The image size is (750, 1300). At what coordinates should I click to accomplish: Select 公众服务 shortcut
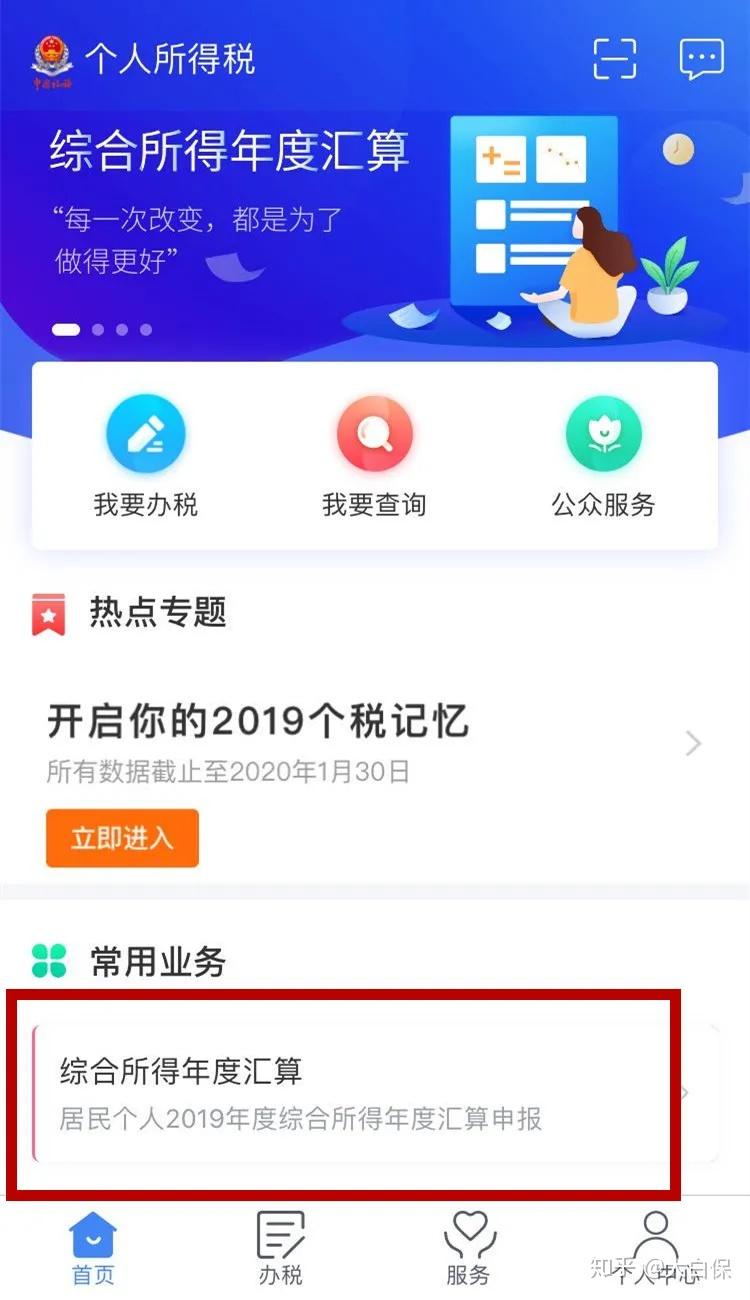point(603,455)
